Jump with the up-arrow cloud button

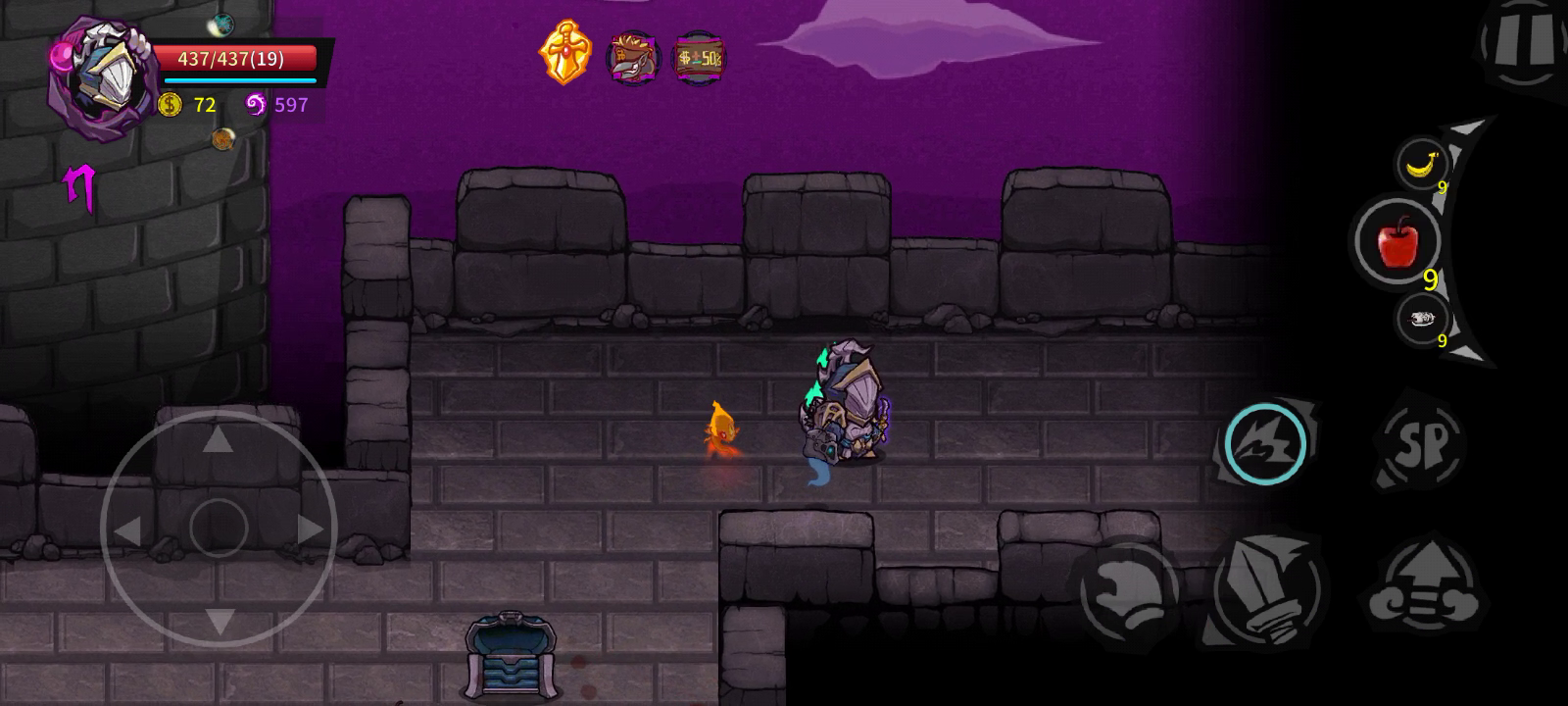(1426, 586)
